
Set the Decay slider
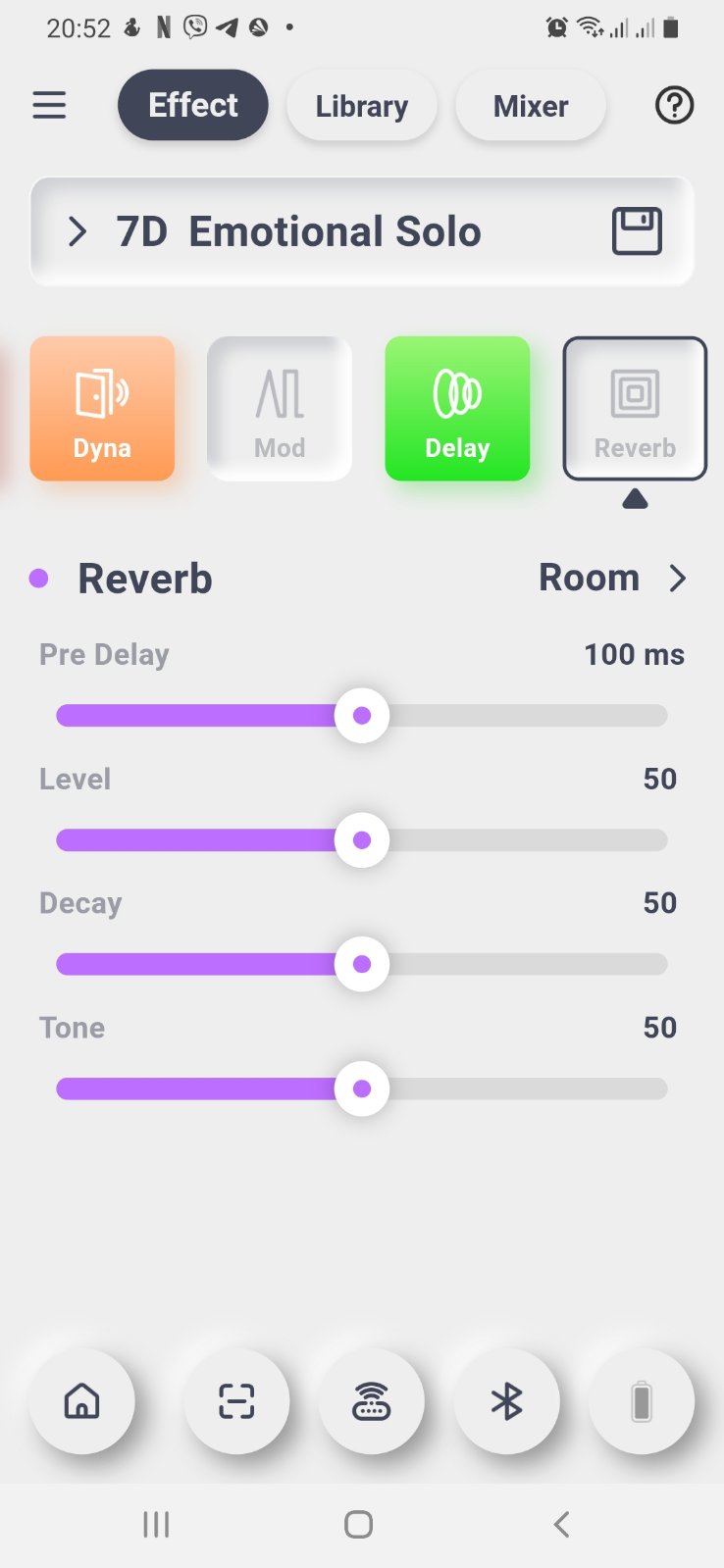pyautogui.click(x=362, y=965)
